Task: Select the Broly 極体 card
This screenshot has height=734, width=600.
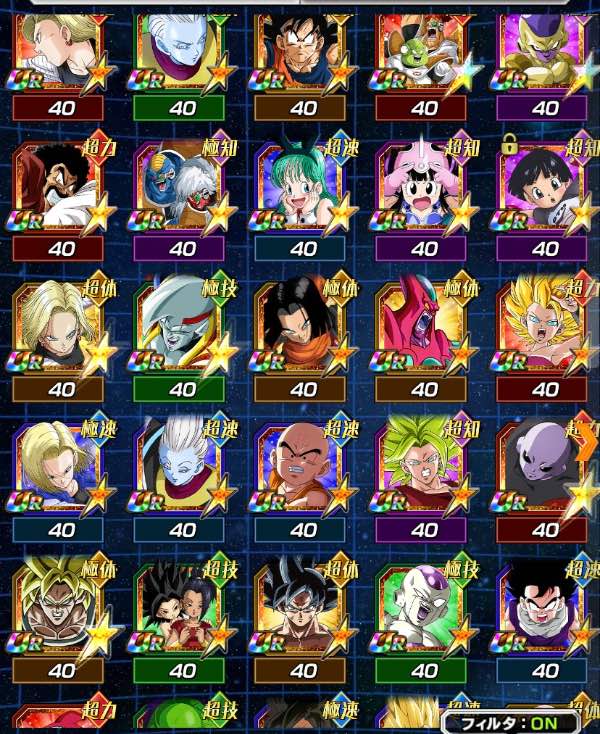Action: (x=60, y=608)
